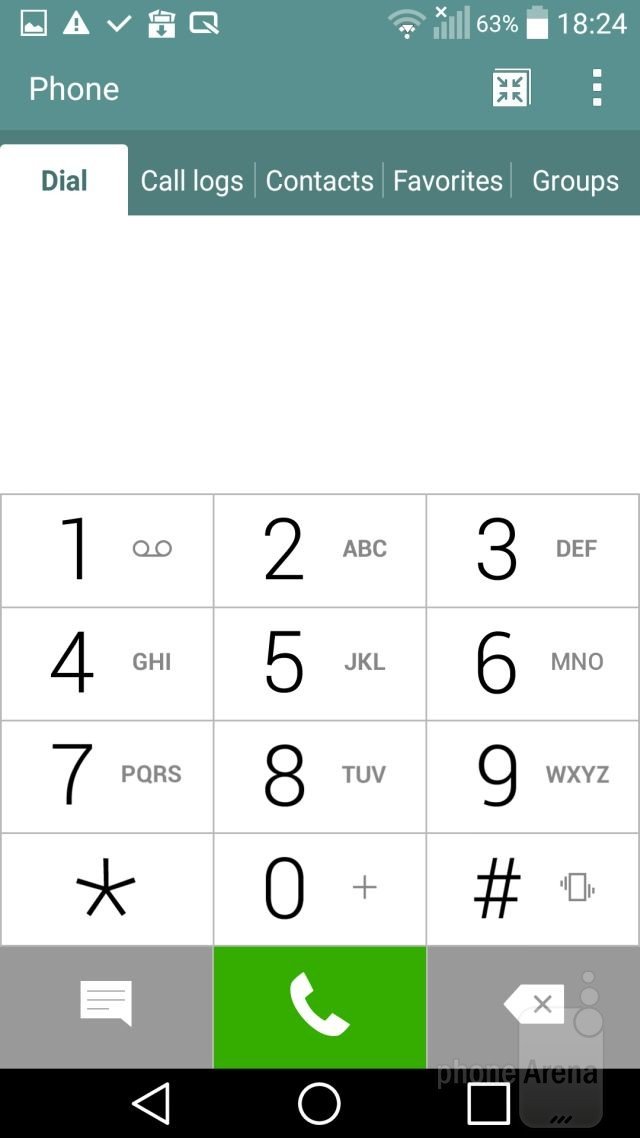Go to the Favorites tab
The width and height of the screenshot is (640, 1138).
(x=448, y=181)
